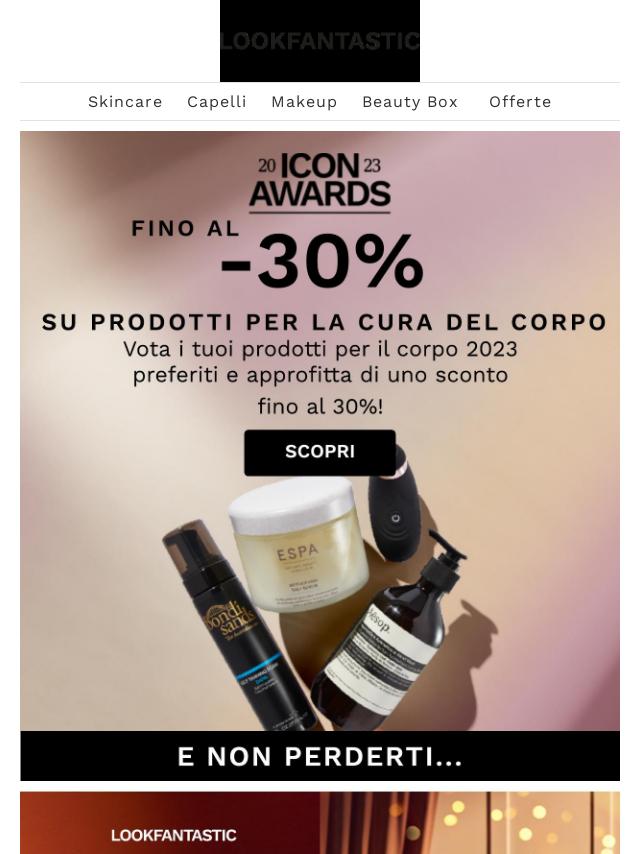This screenshot has width=640, height=854.
Task: Tap the SCOPRI button
Action: [320, 452]
